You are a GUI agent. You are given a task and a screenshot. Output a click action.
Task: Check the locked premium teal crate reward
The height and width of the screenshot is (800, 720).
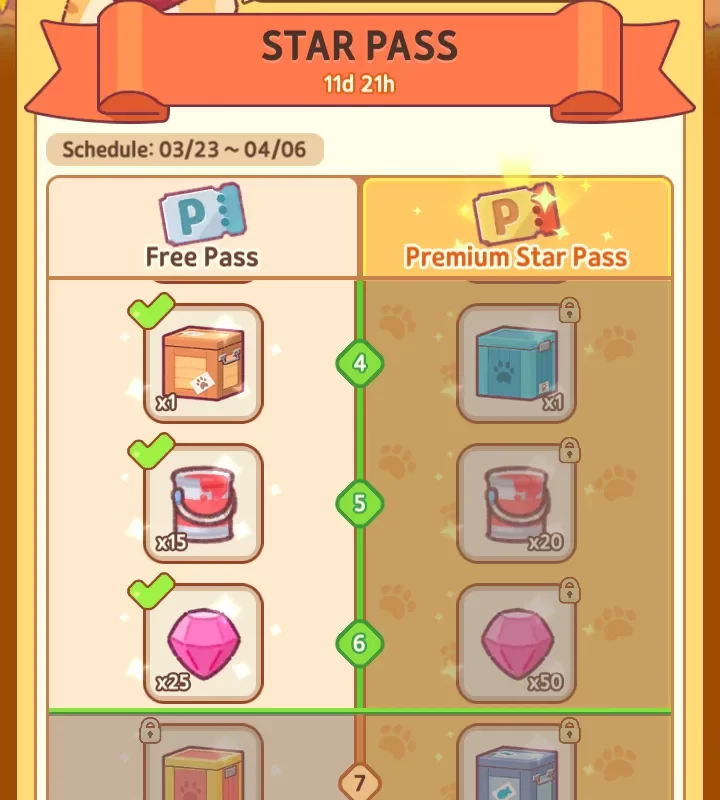point(516,363)
